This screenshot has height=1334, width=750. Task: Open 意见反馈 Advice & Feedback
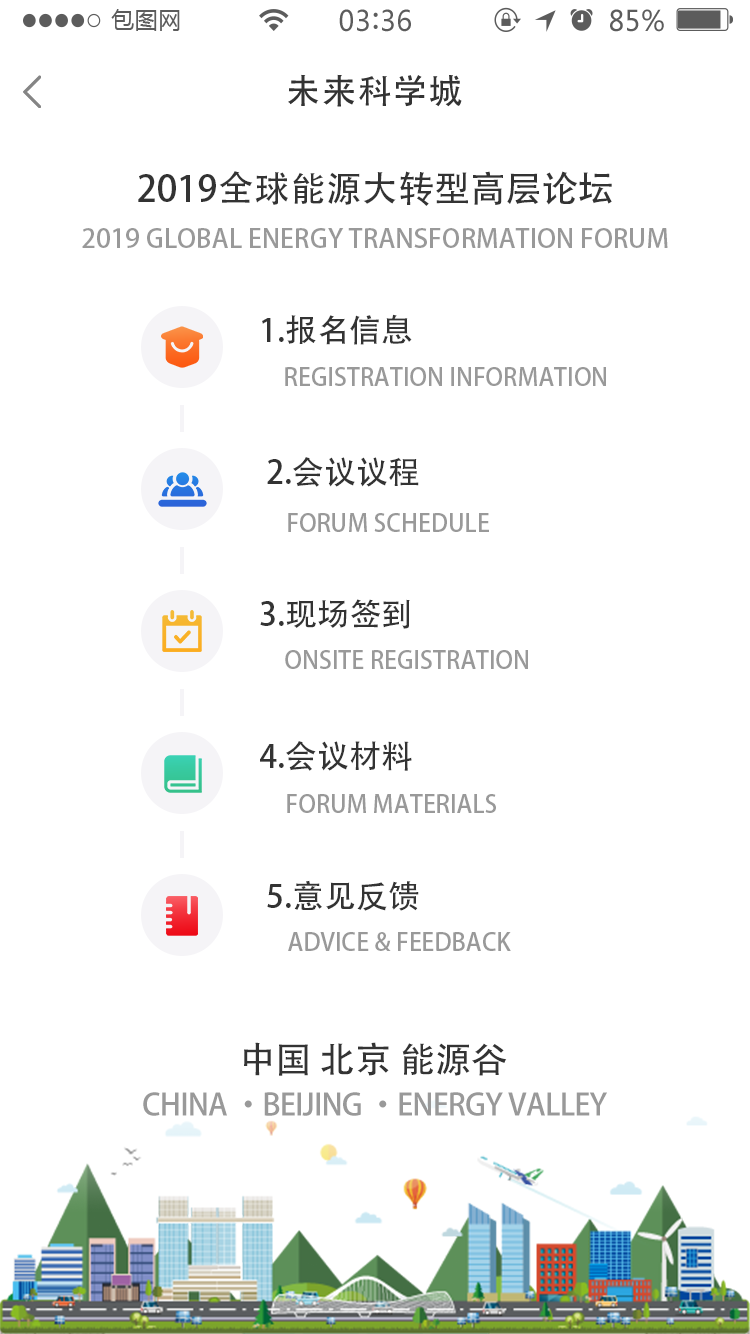point(342,897)
